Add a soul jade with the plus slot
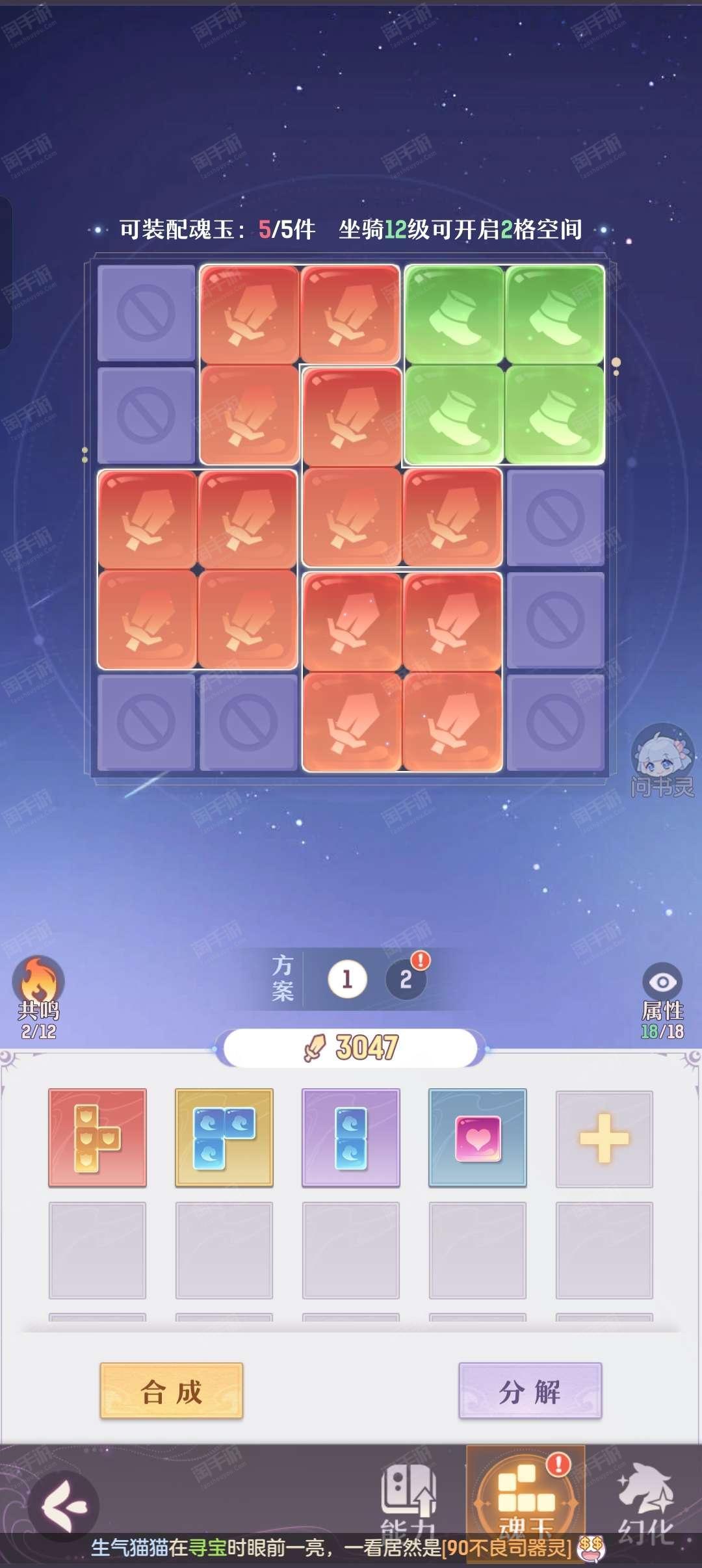Screen dimensions: 702x1568 (x=604, y=1139)
